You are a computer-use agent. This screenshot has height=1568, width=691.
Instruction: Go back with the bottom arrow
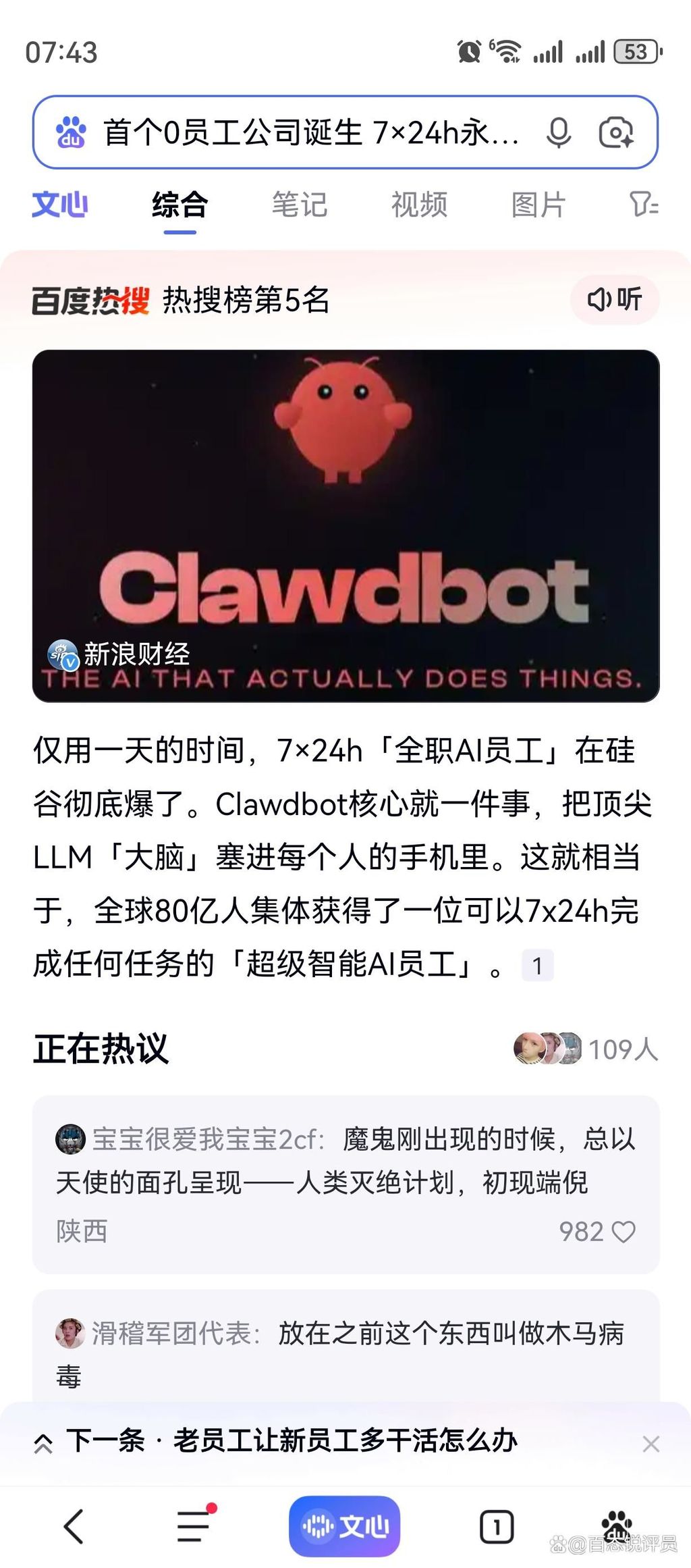74,1525
